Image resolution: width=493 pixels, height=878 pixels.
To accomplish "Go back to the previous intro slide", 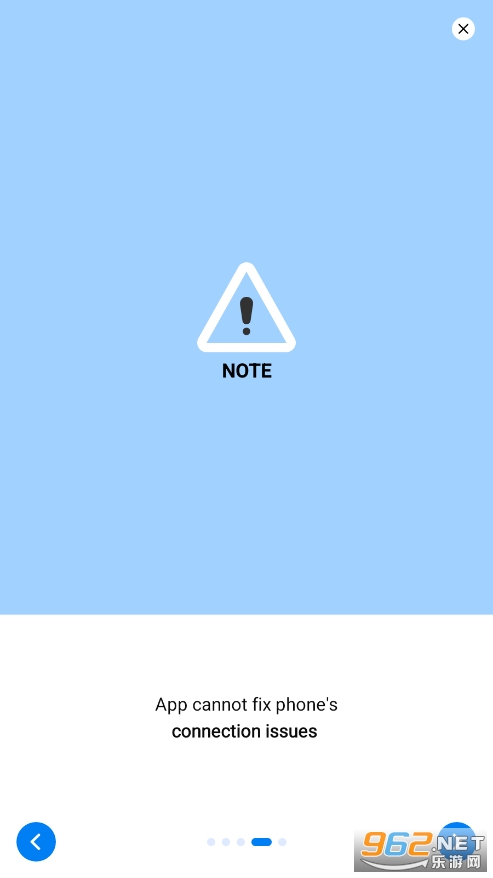I will pyautogui.click(x=36, y=841).
